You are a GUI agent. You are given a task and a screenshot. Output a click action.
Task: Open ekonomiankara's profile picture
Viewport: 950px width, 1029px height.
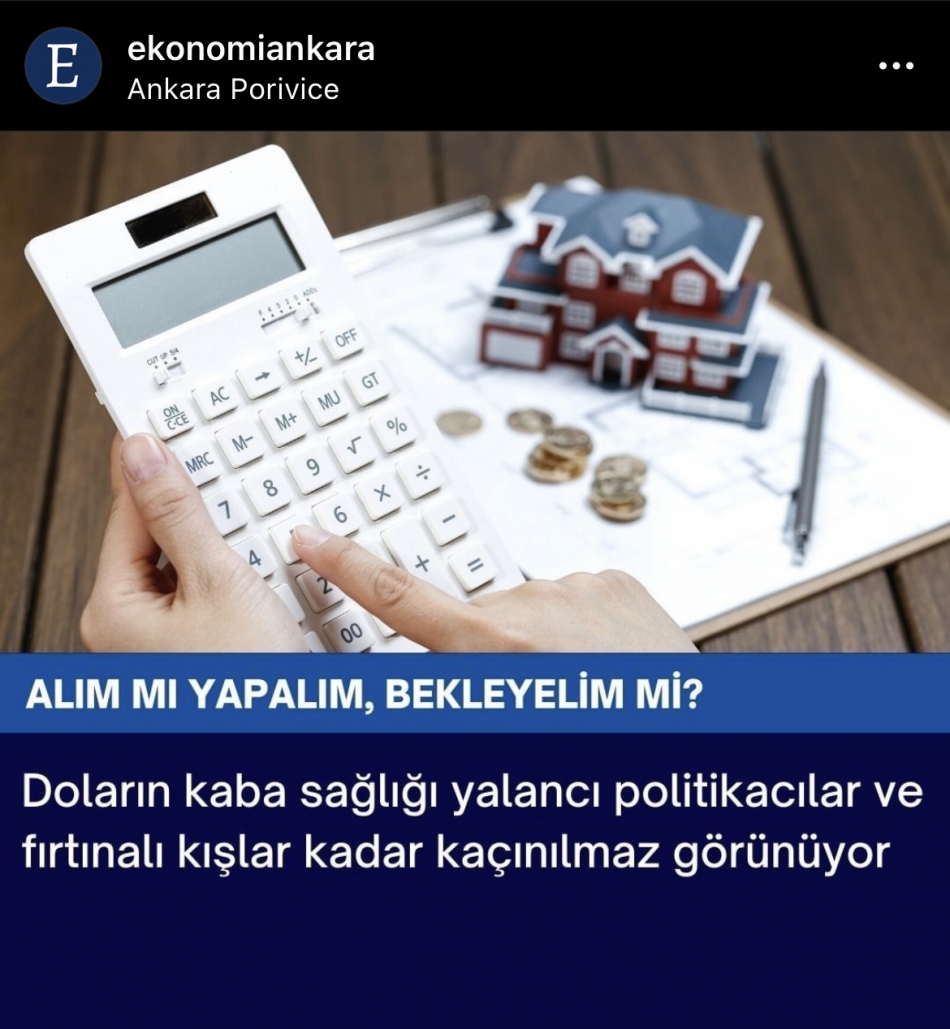tap(63, 66)
